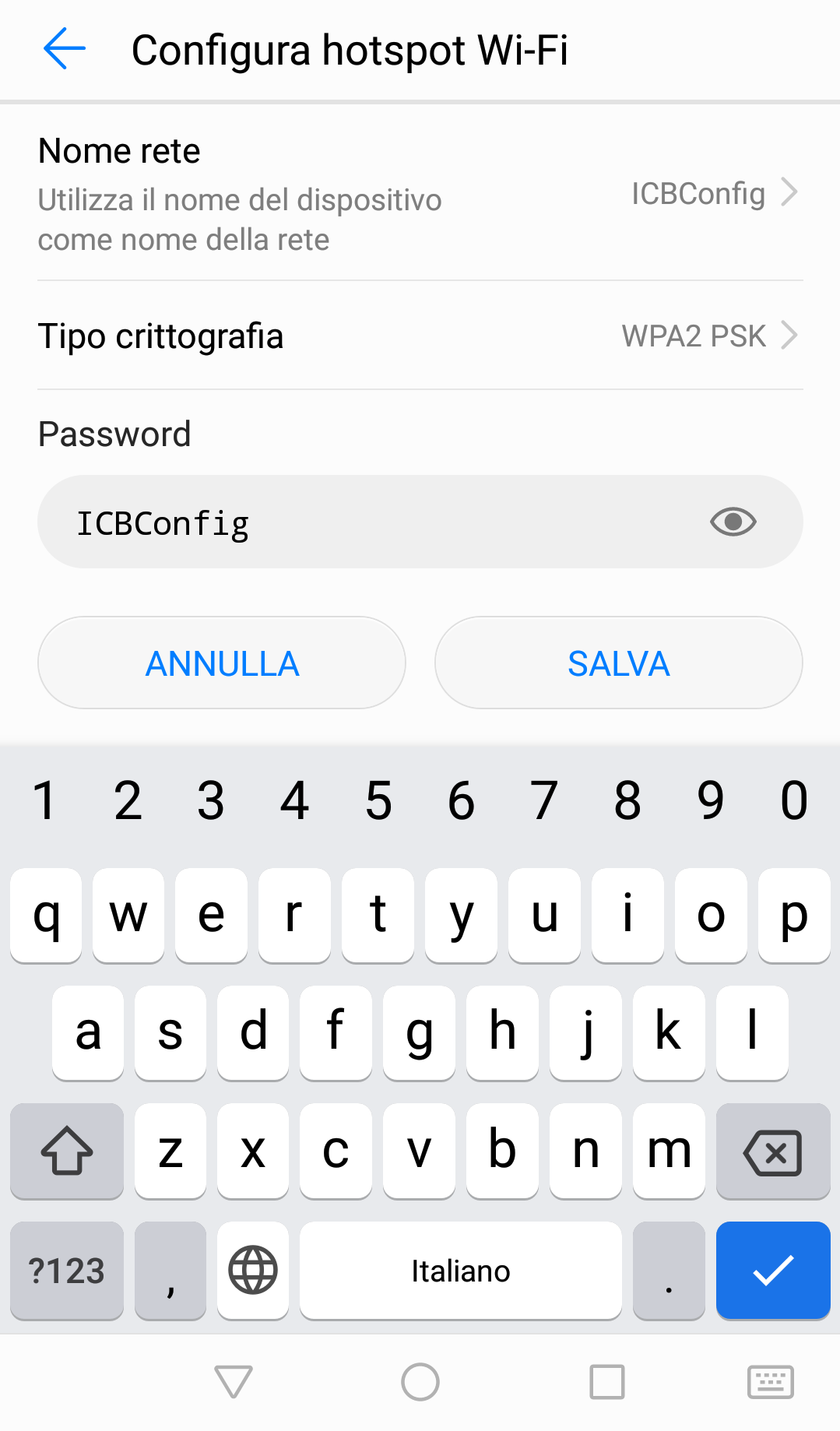Hide keyboard via navigation bar keyboard icon
This screenshot has width=840, height=1431.
coord(770,1382)
